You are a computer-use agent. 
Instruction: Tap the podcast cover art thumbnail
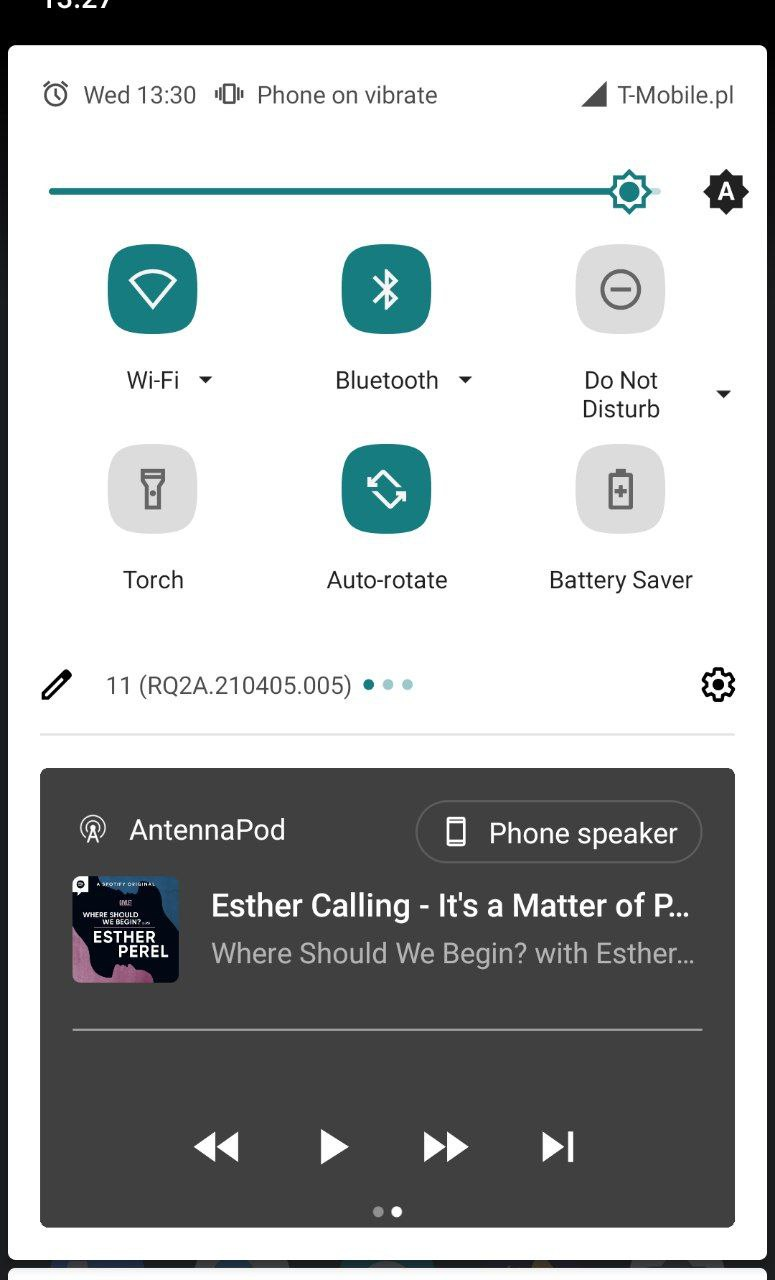[125, 929]
